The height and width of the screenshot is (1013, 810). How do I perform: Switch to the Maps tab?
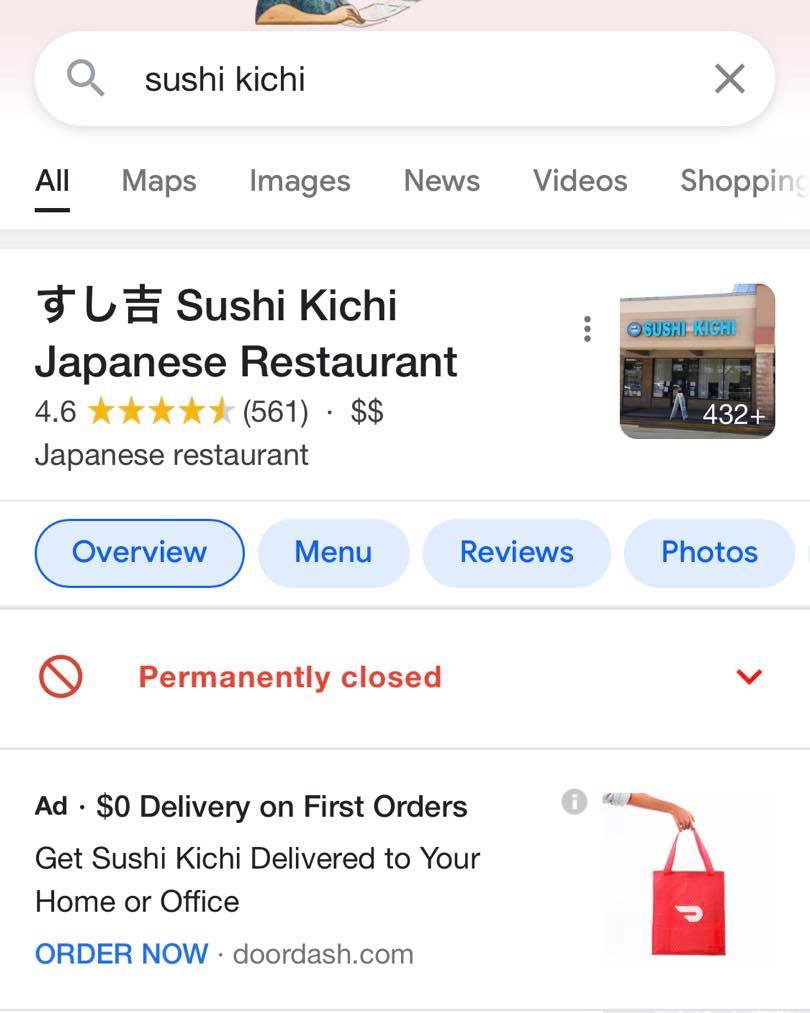coord(159,181)
